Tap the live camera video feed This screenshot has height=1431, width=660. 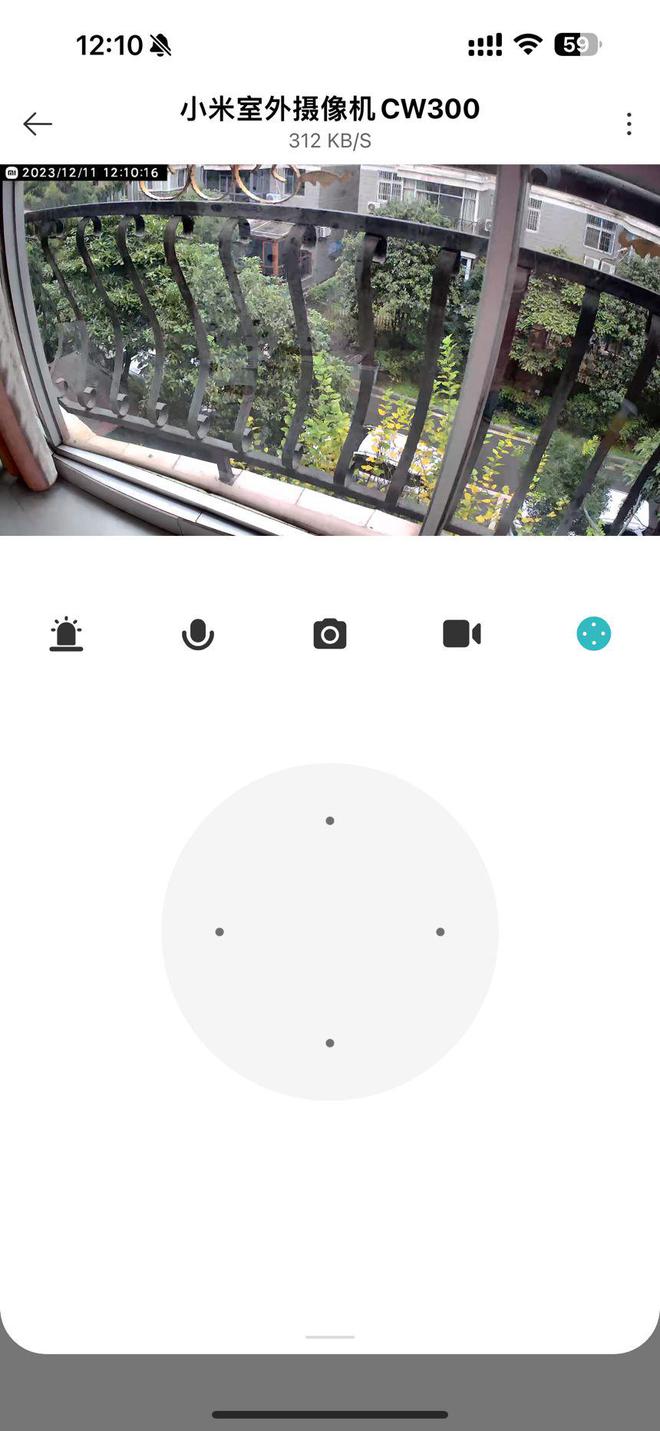pyautogui.click(x=330, y=350)
